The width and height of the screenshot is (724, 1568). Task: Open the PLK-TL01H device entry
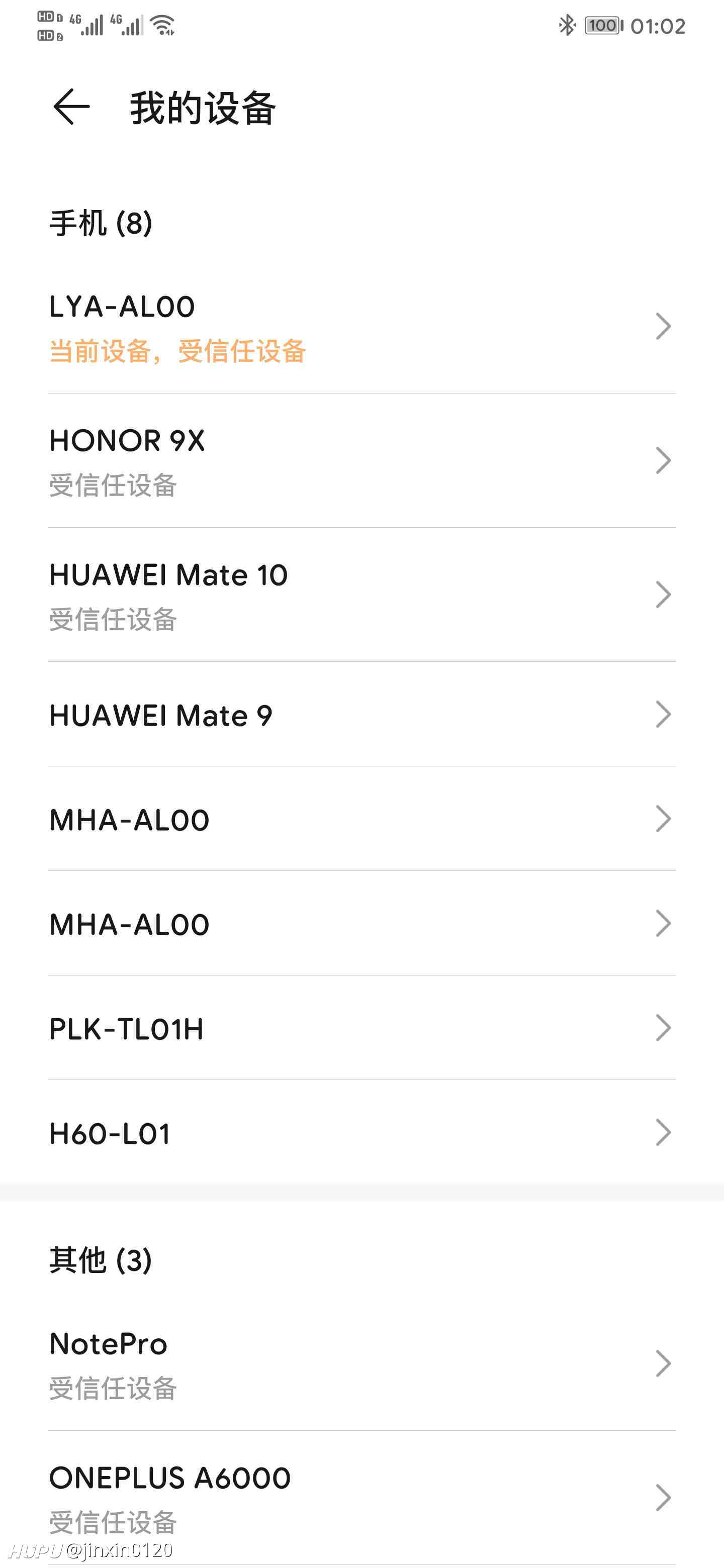[x=361, y=1028]
